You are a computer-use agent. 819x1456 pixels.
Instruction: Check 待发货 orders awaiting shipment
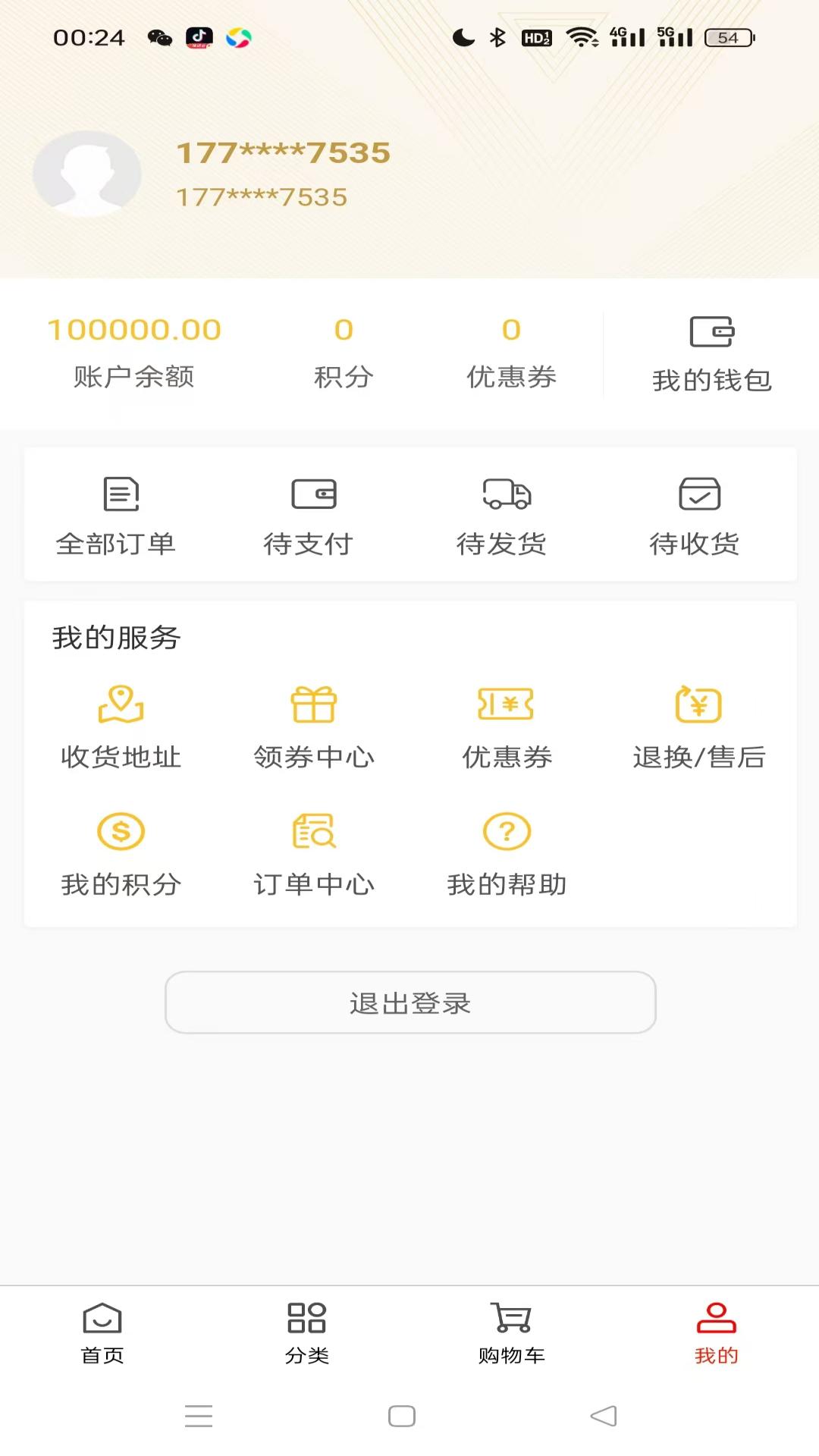click(x=501, y=516)
